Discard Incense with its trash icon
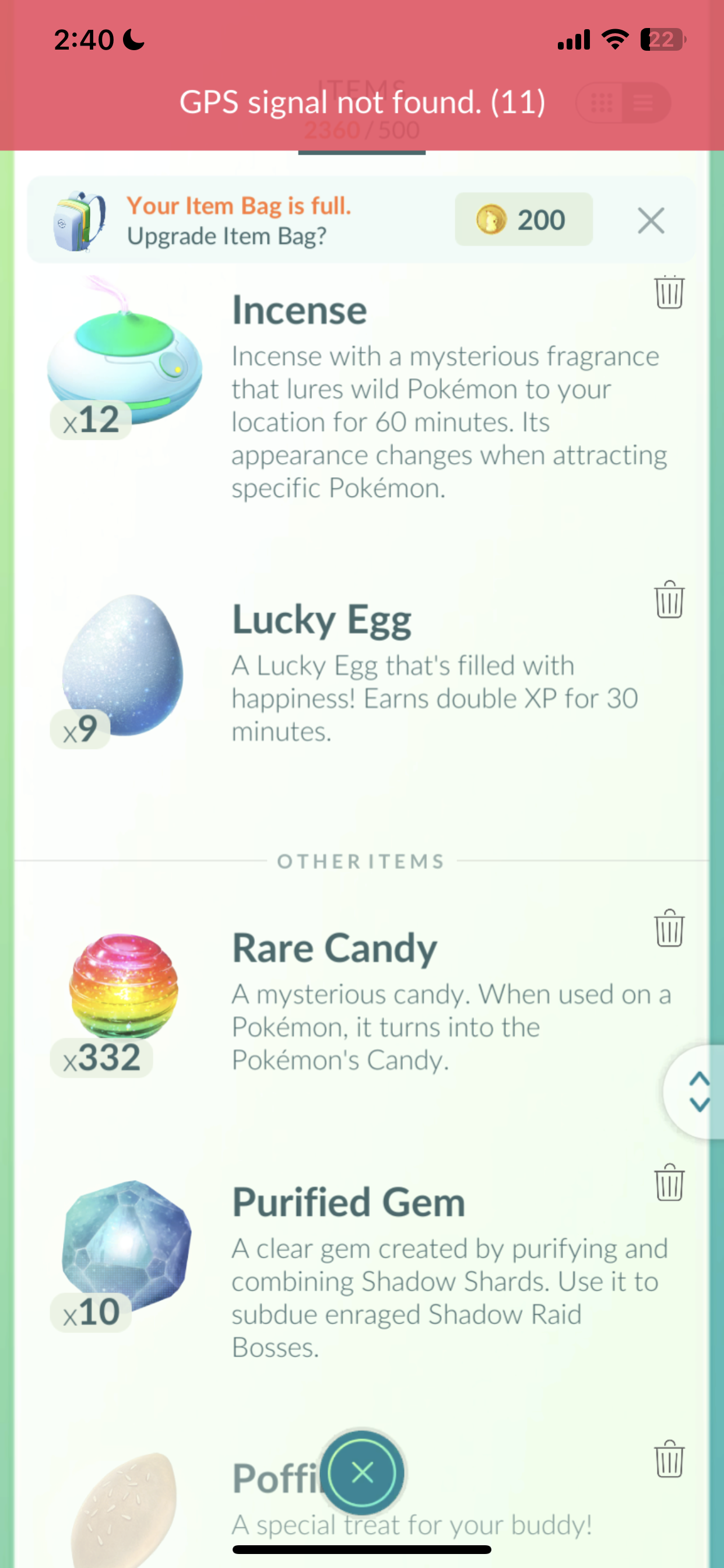Viewport: 724px width, 1568px height. tap(669, 292)
